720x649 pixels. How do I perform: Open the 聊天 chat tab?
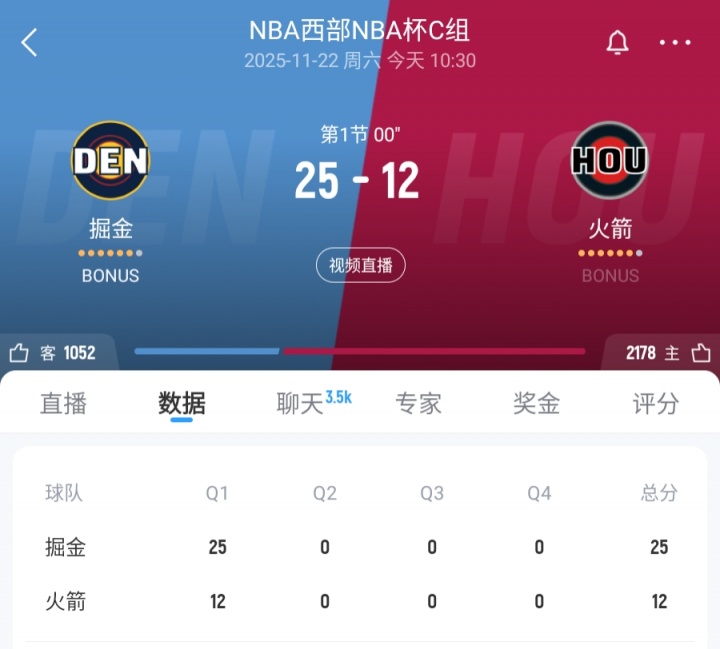(301, 403)
